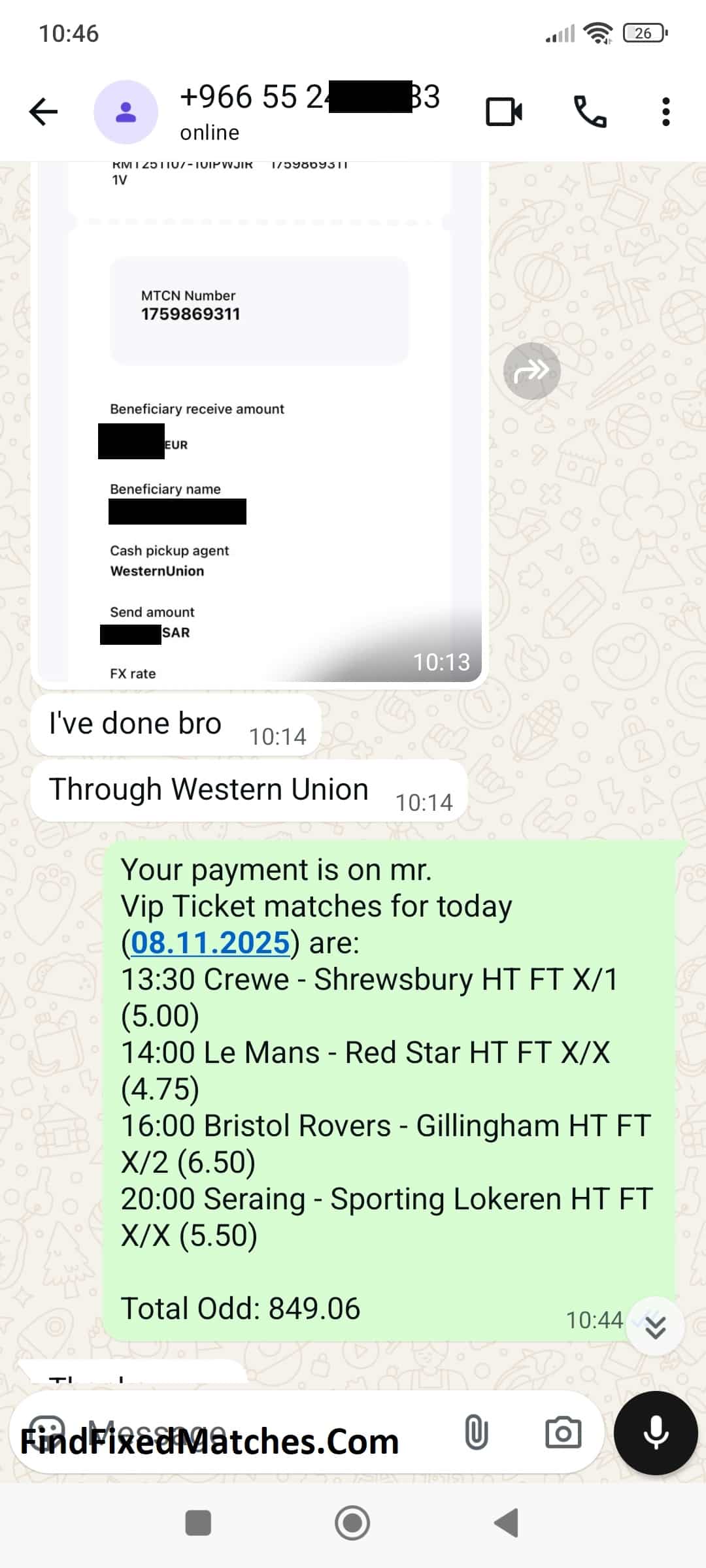706x1568 pixels.
Task: Start a voice call
Action: click(590, 112)
